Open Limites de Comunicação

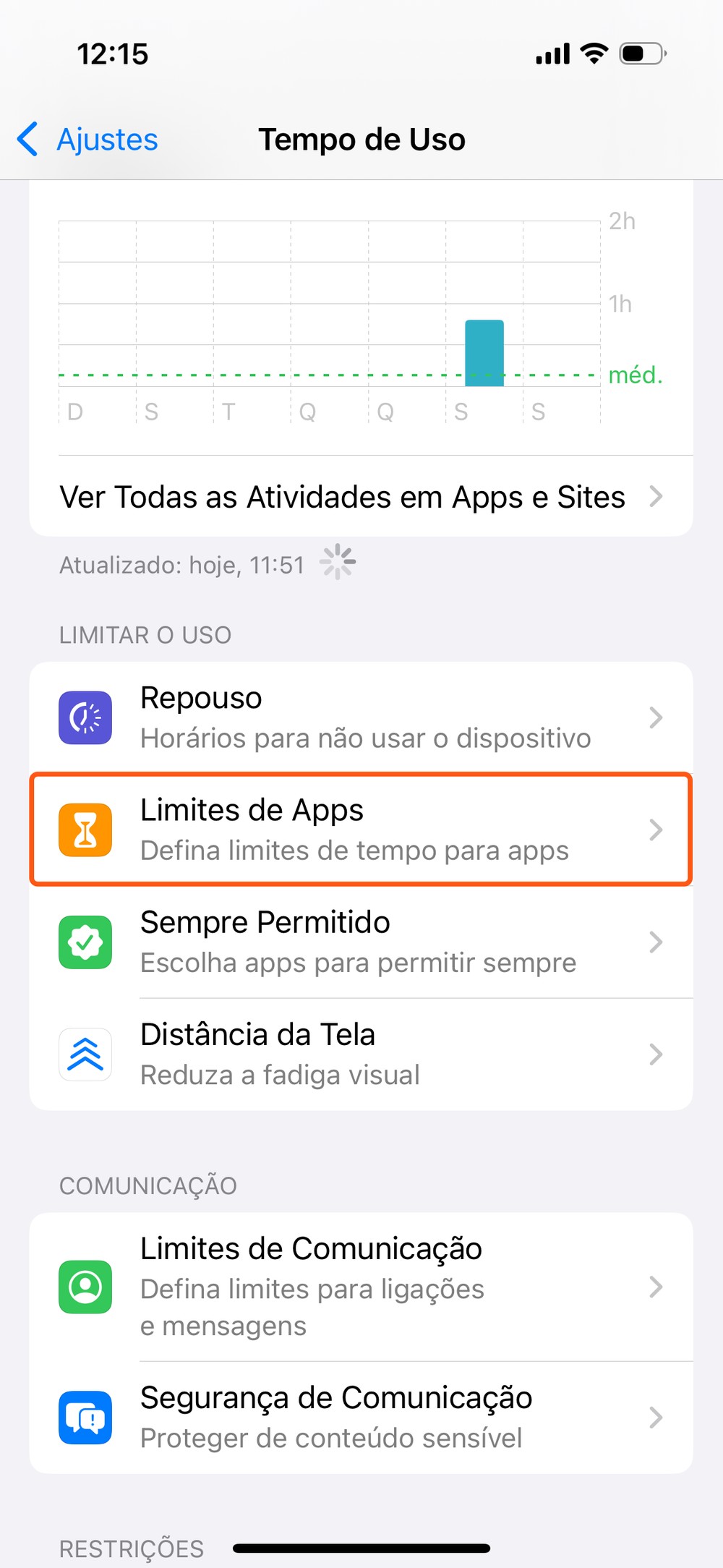360,1287
